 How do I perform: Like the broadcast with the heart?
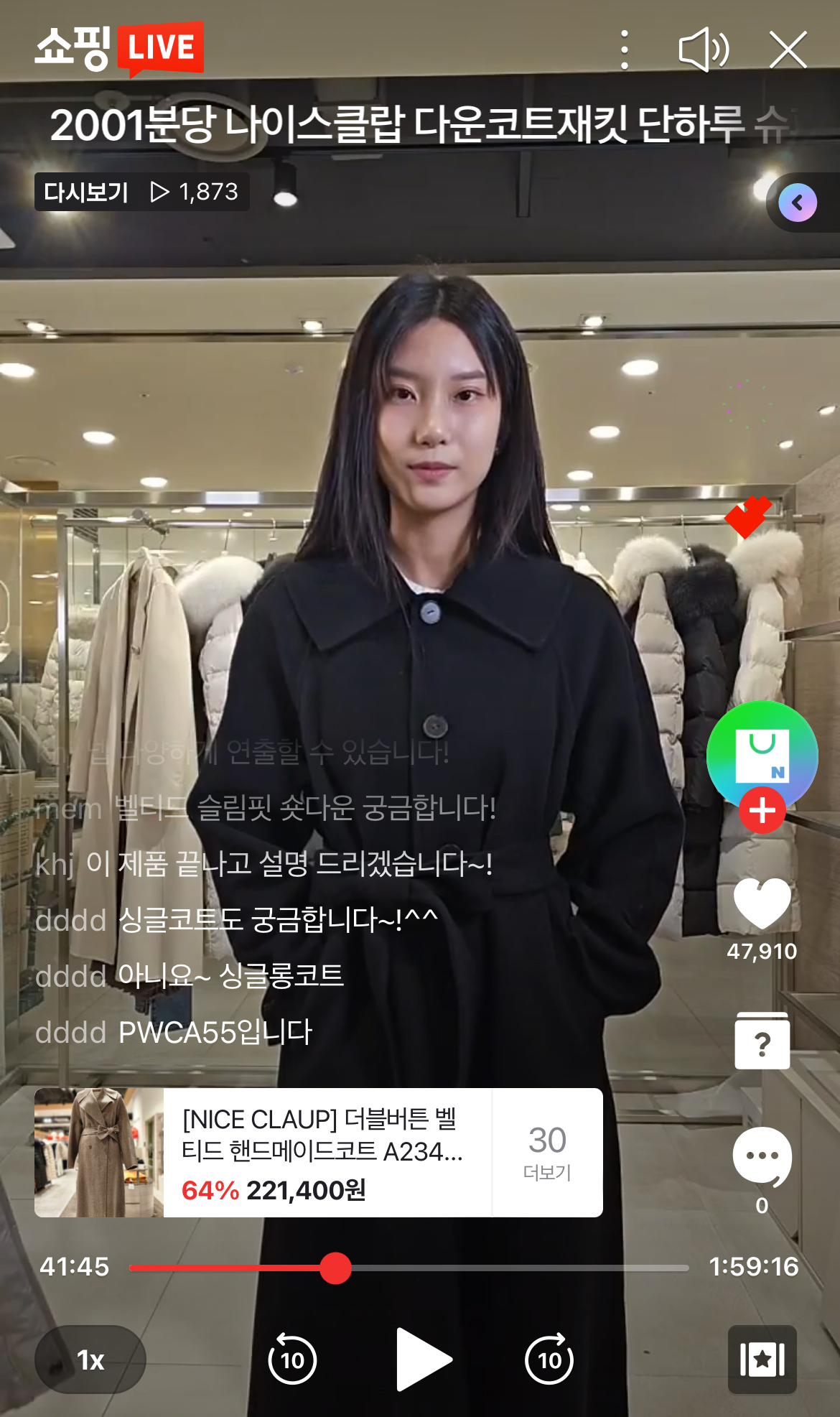coord(762,903)
